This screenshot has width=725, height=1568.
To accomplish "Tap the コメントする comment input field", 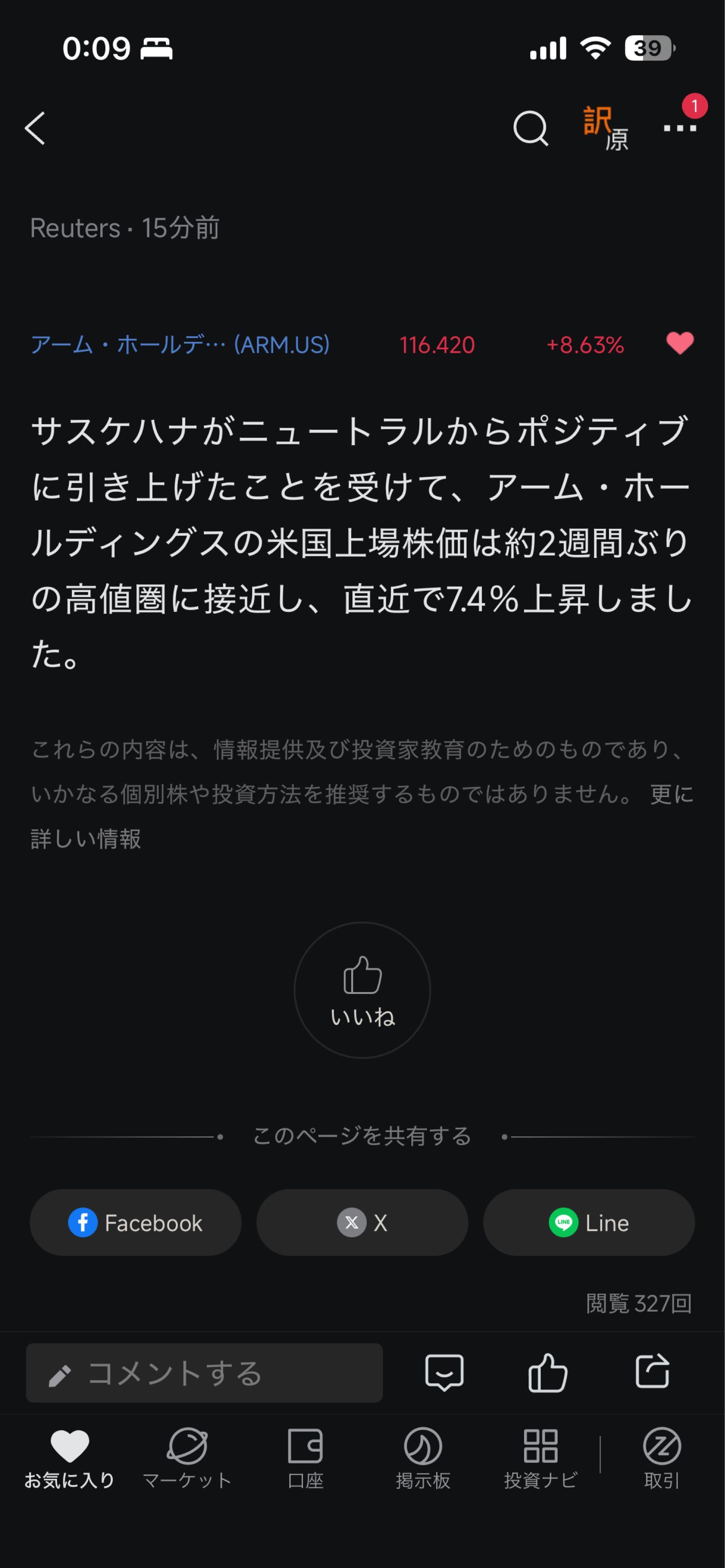I will point(204,1372).
